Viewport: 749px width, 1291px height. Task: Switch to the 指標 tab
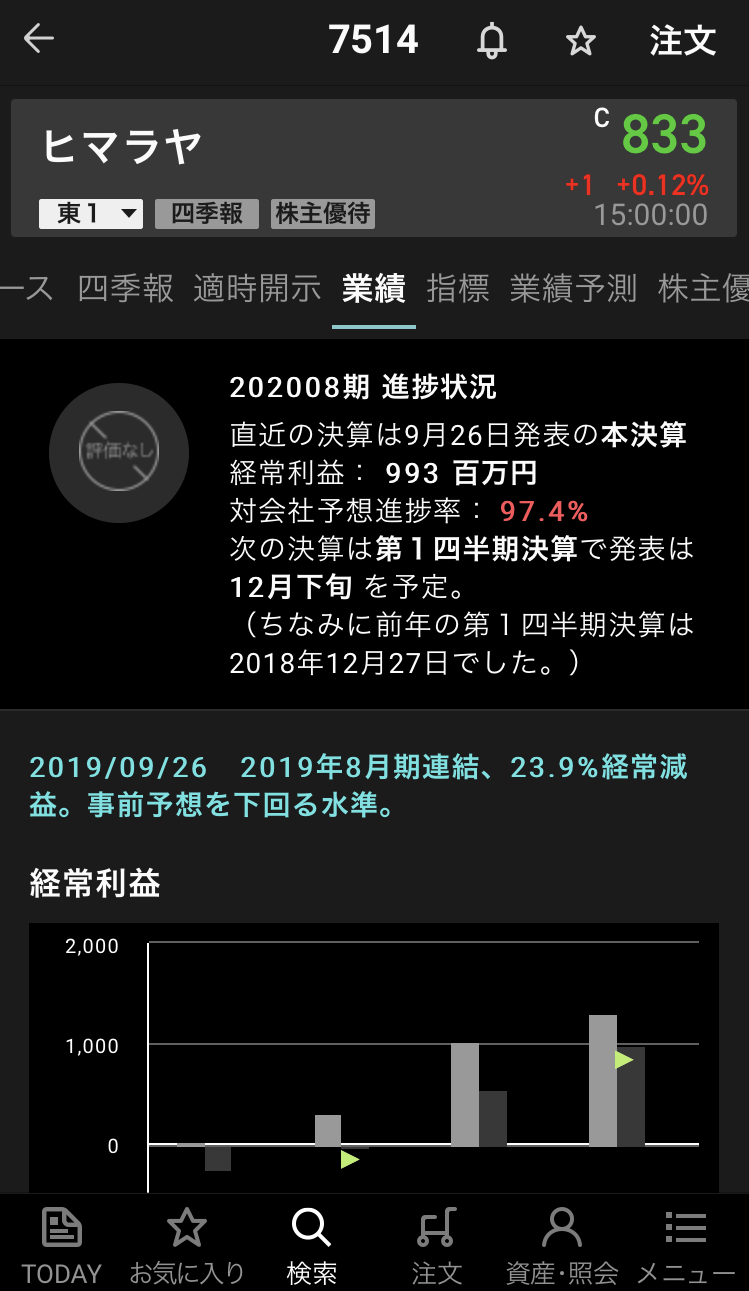point(458,289)
